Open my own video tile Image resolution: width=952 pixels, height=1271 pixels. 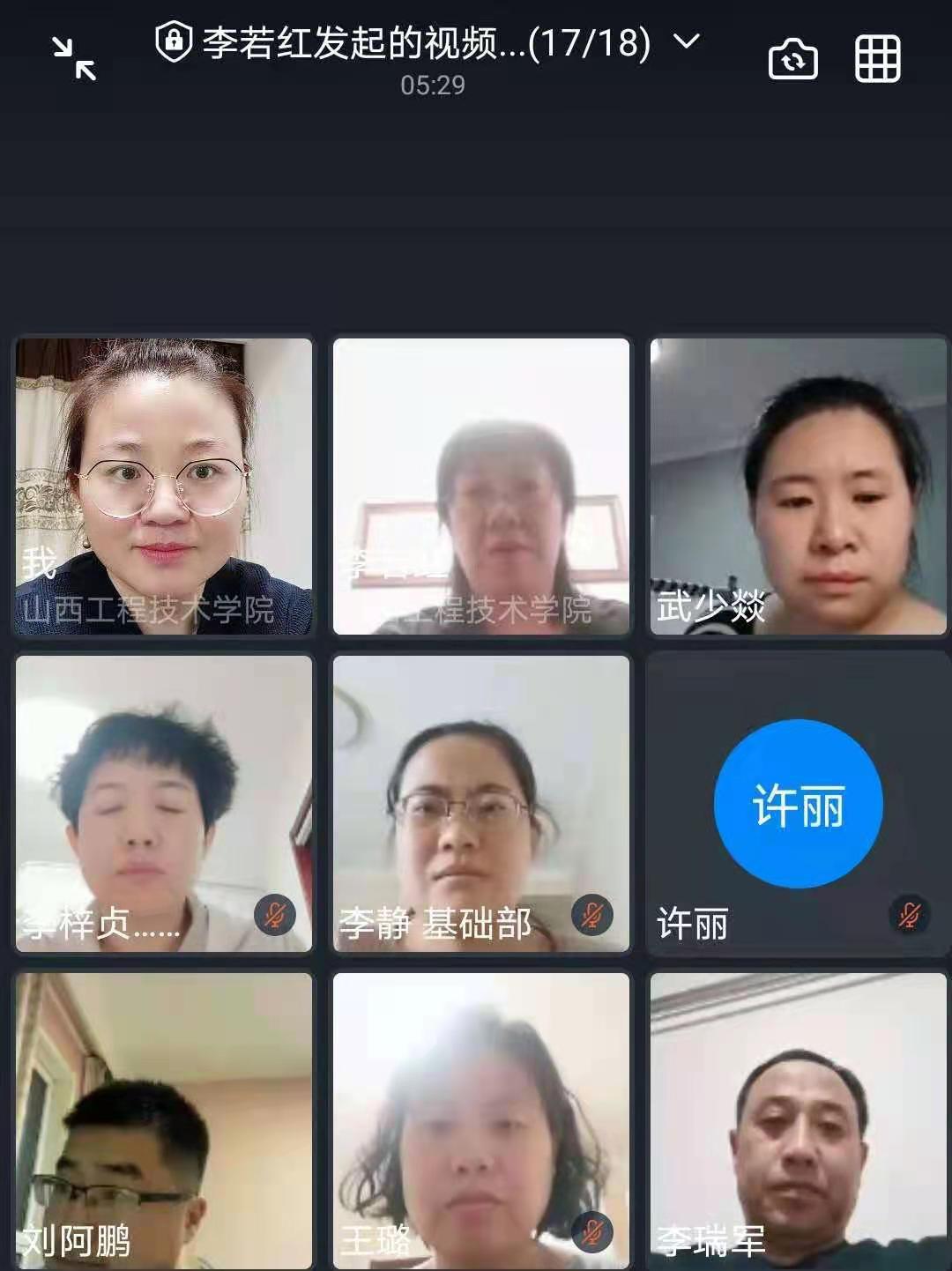pyautogui.click(x=164, y=486)
